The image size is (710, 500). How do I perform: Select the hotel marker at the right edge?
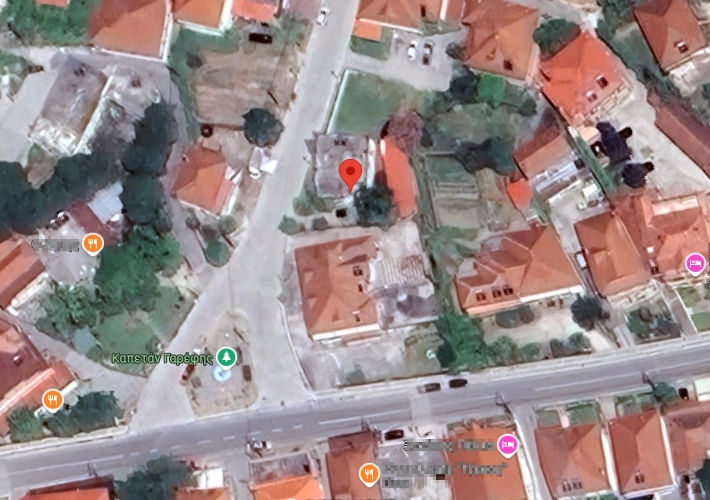pyautogui.click(x=695, y=264)
